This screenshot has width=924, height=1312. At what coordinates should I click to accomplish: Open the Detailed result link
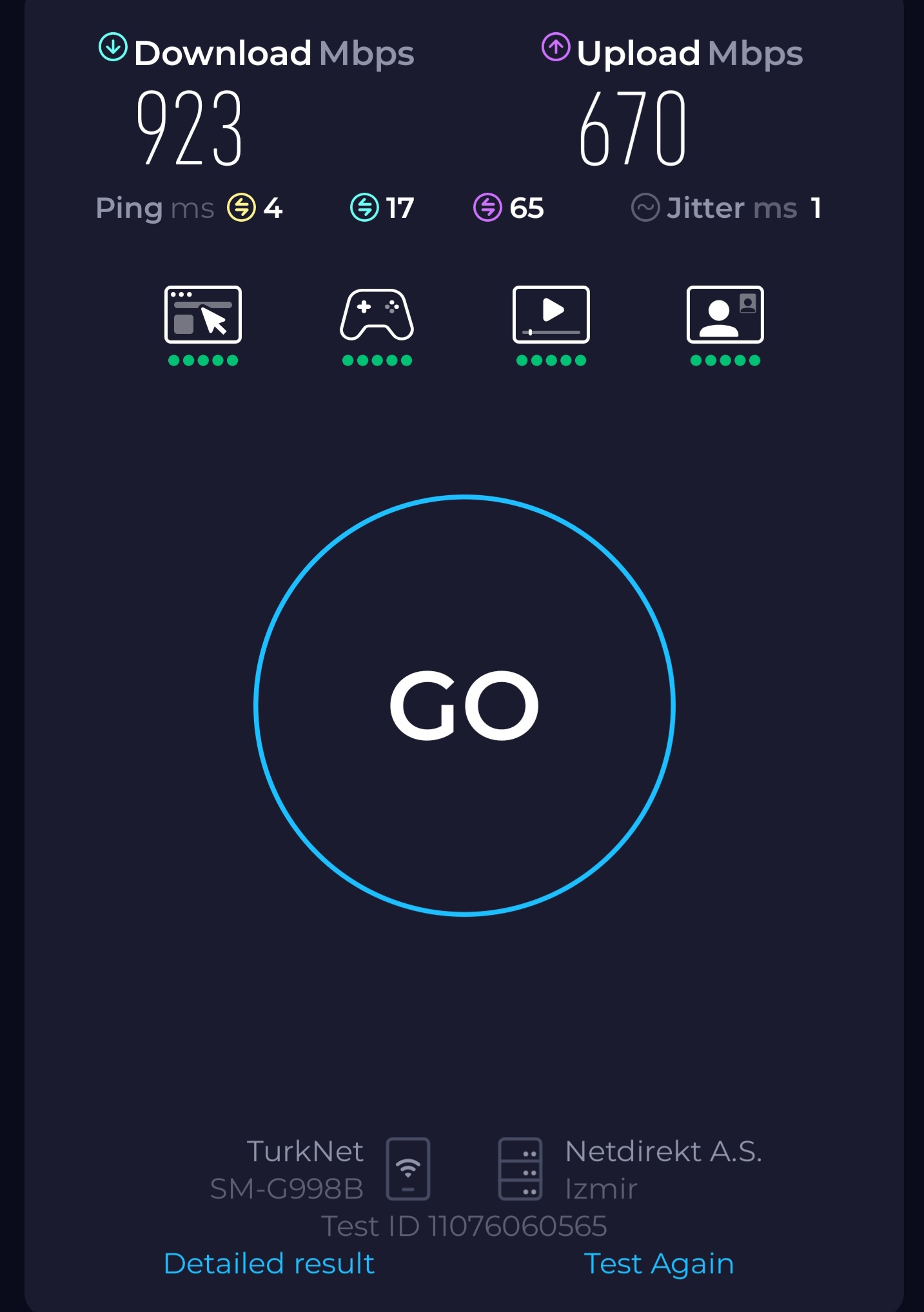[269, 1263]
